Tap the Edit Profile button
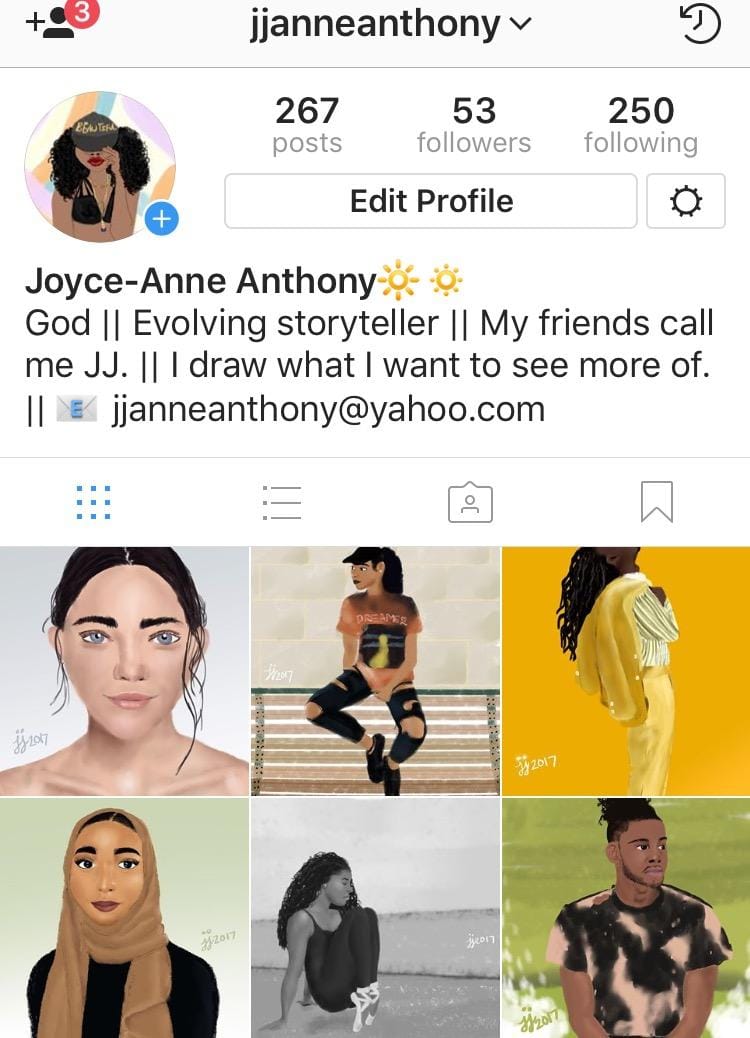750x1038 pixels. [x=431, y=201]
